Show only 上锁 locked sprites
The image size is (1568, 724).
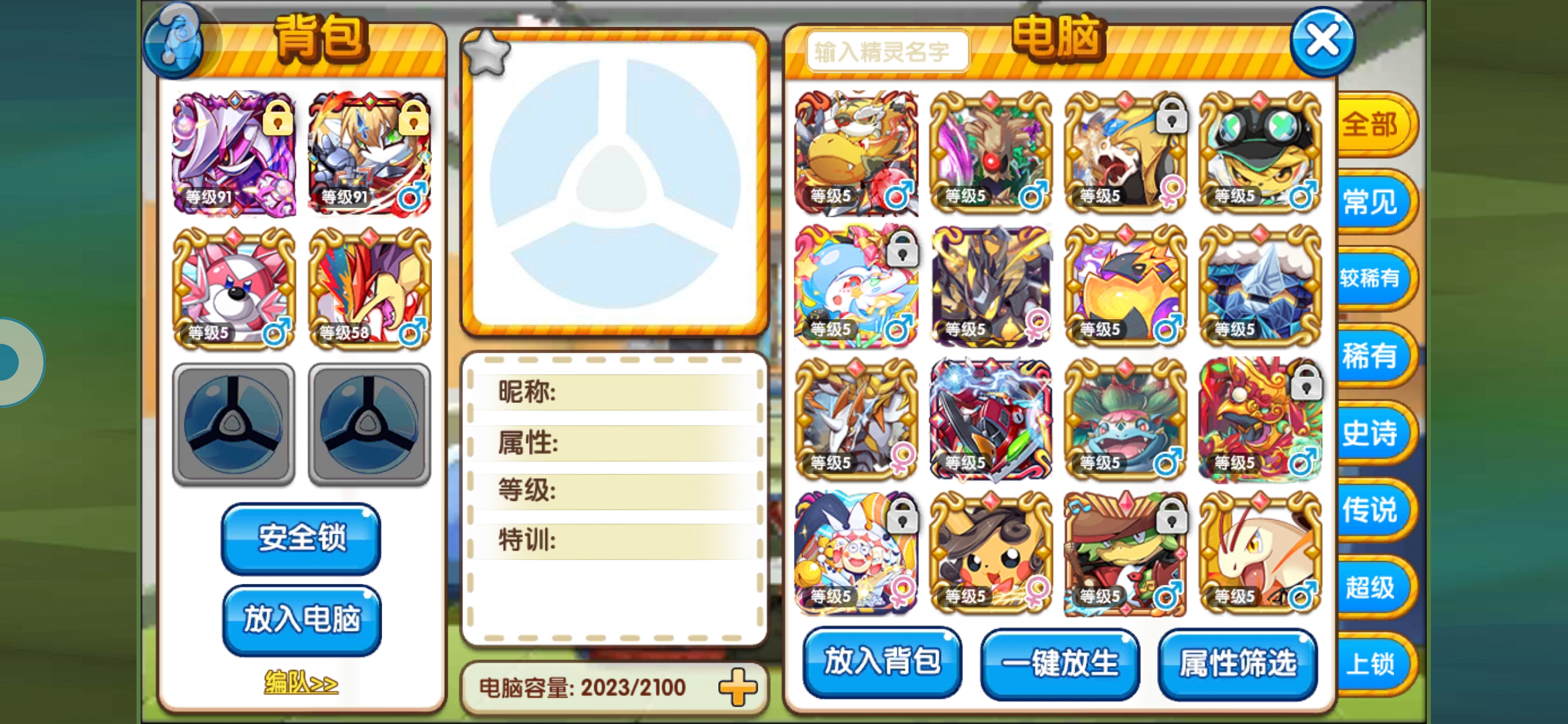tap(1370, 664)
